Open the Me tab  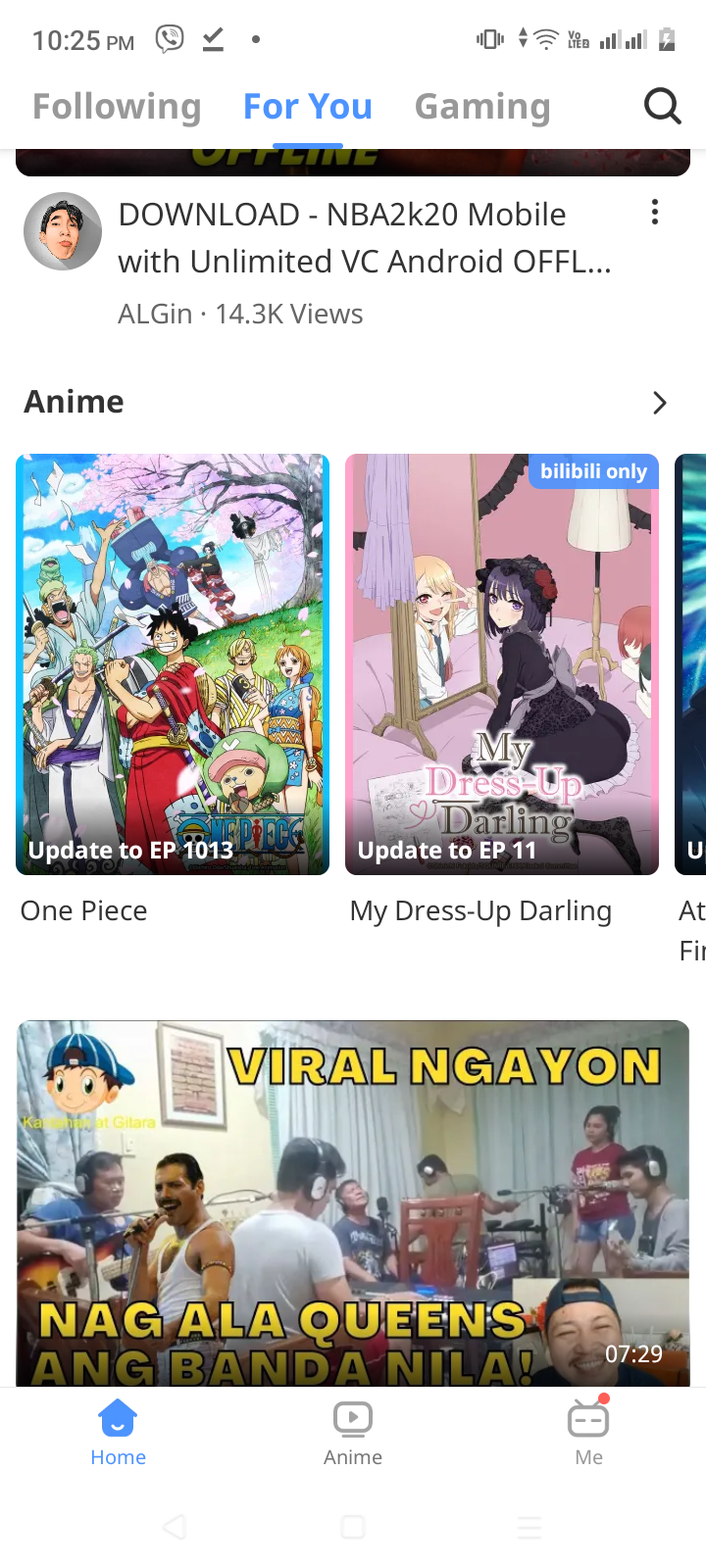588,1433
